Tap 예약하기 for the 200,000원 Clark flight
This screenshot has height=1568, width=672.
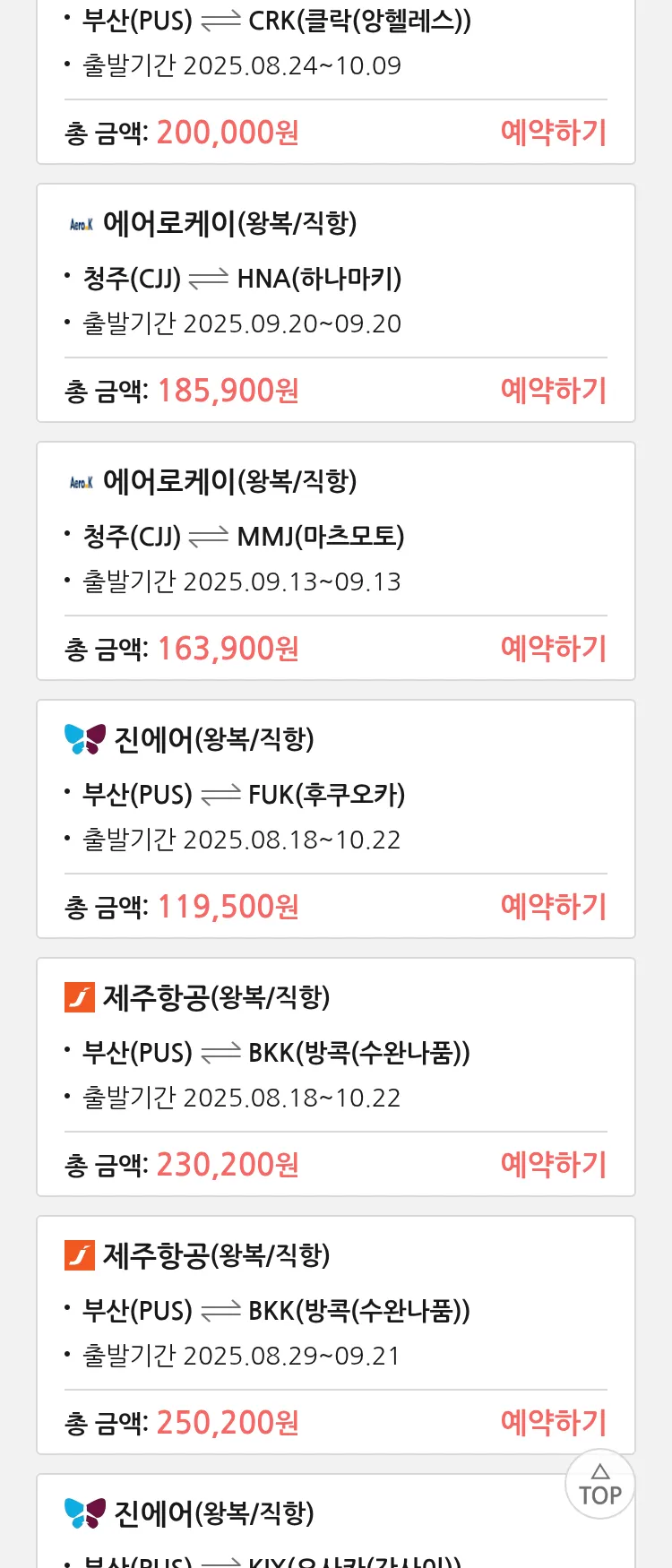coord(553,133)
